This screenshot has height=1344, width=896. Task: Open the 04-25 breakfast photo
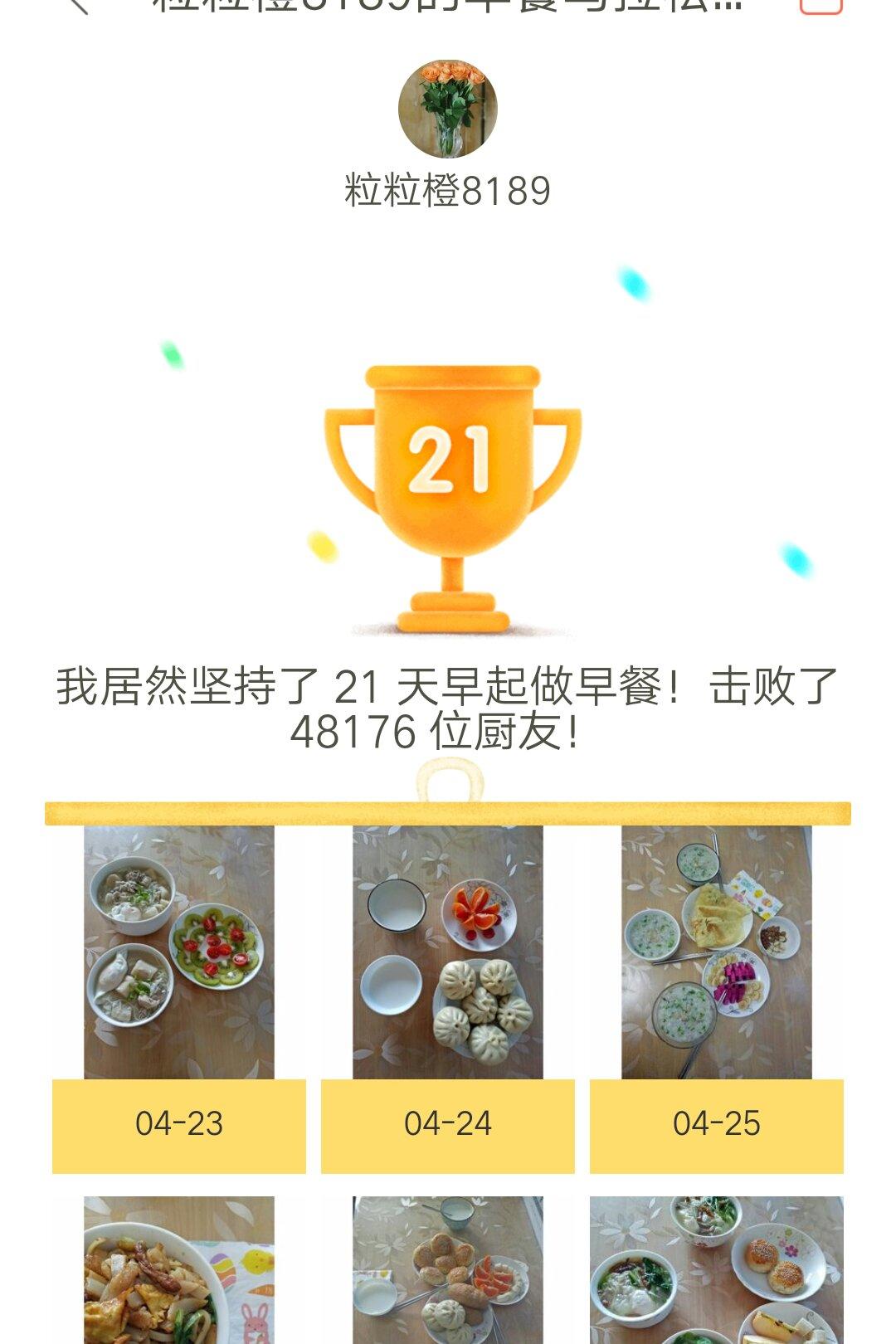click(717, 952)
